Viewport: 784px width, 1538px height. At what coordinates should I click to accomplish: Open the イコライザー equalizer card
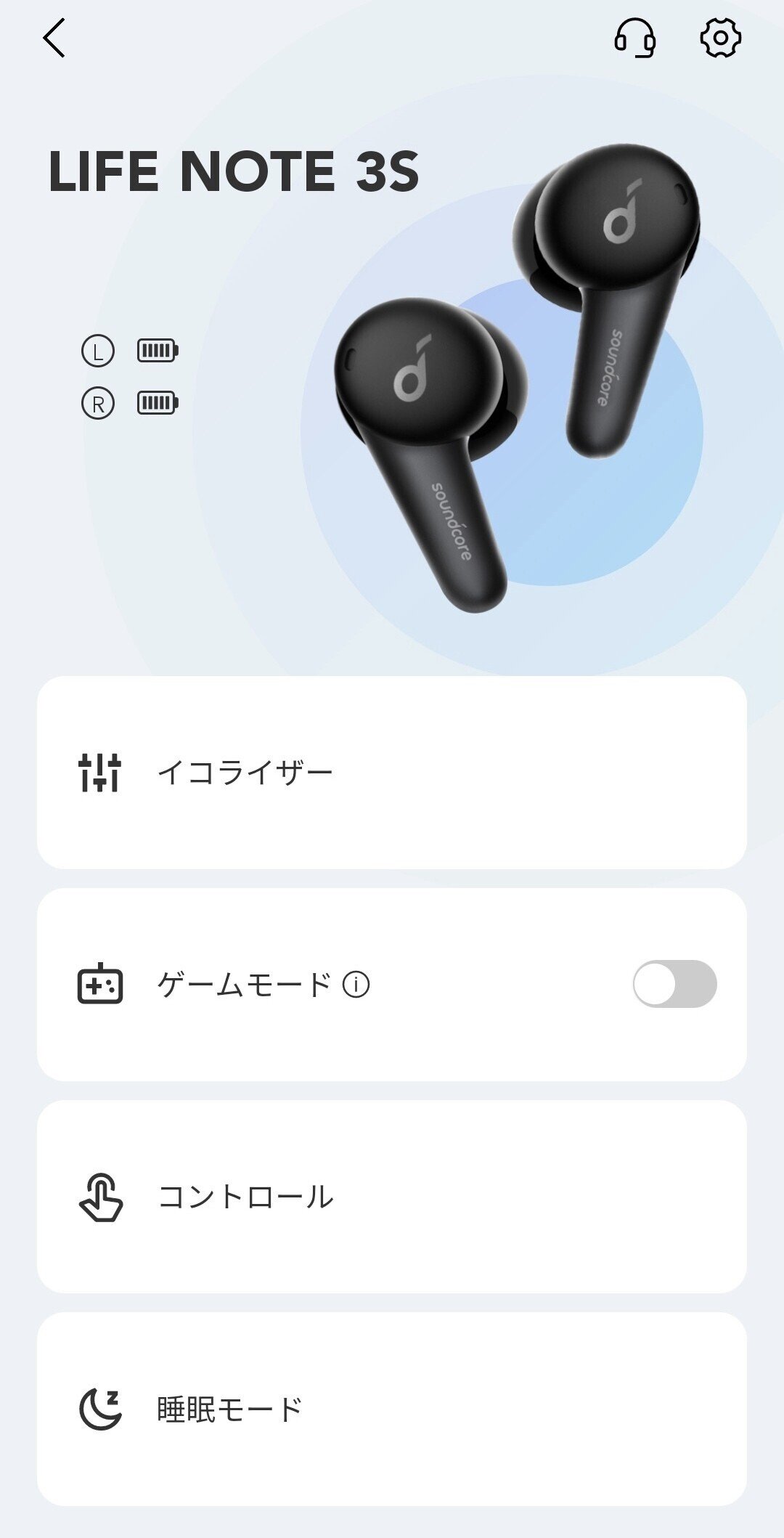pyautogui.click(x=392, y=772)
